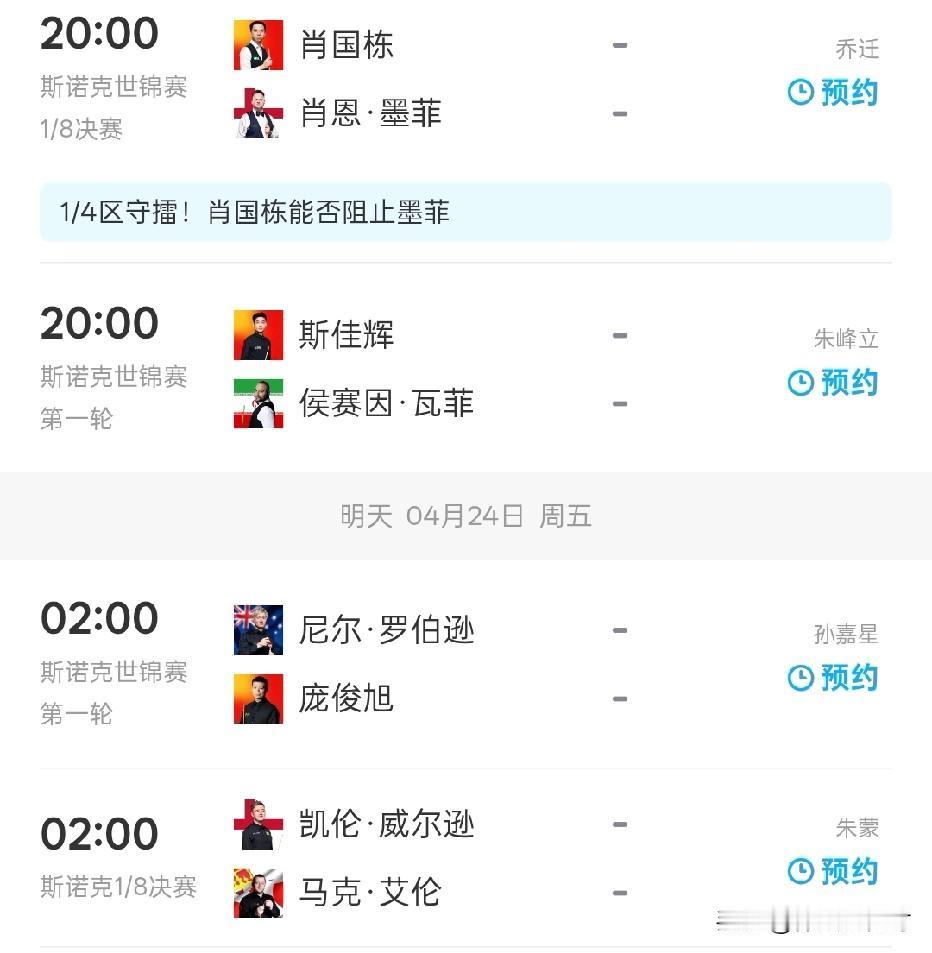This screenshot has height=953, width=932.
Task: Reserve the 斯佳辉 vs 侯赛因·瓦菲 match
Action: click(842, 383)
